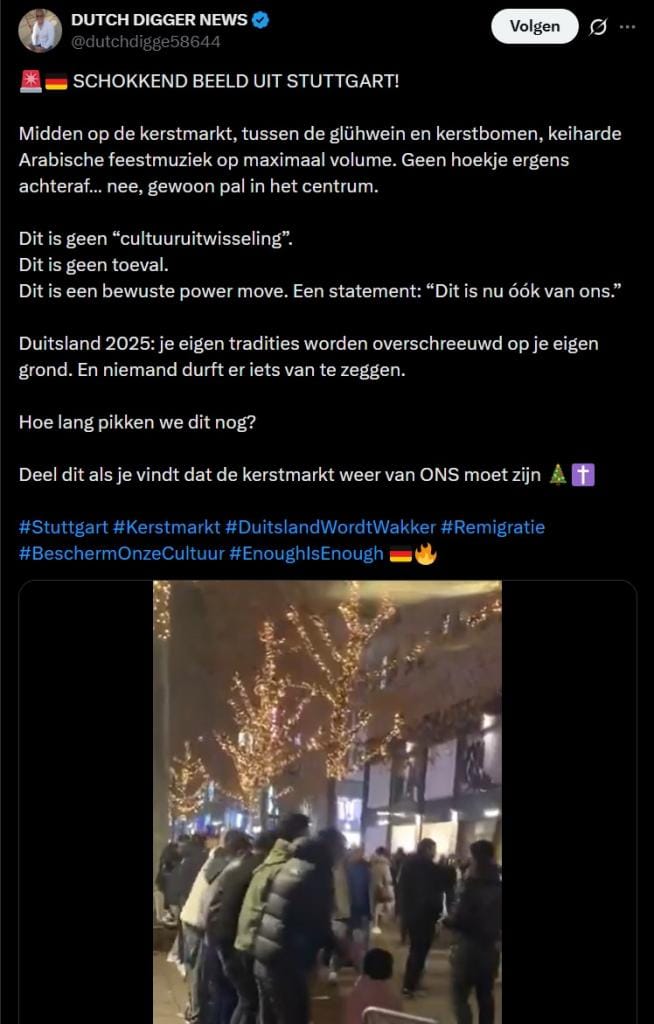Viewport: 654px width, 1024px height.
Task: Open the #Stuttgart hashtag
Action: point(63,527)
